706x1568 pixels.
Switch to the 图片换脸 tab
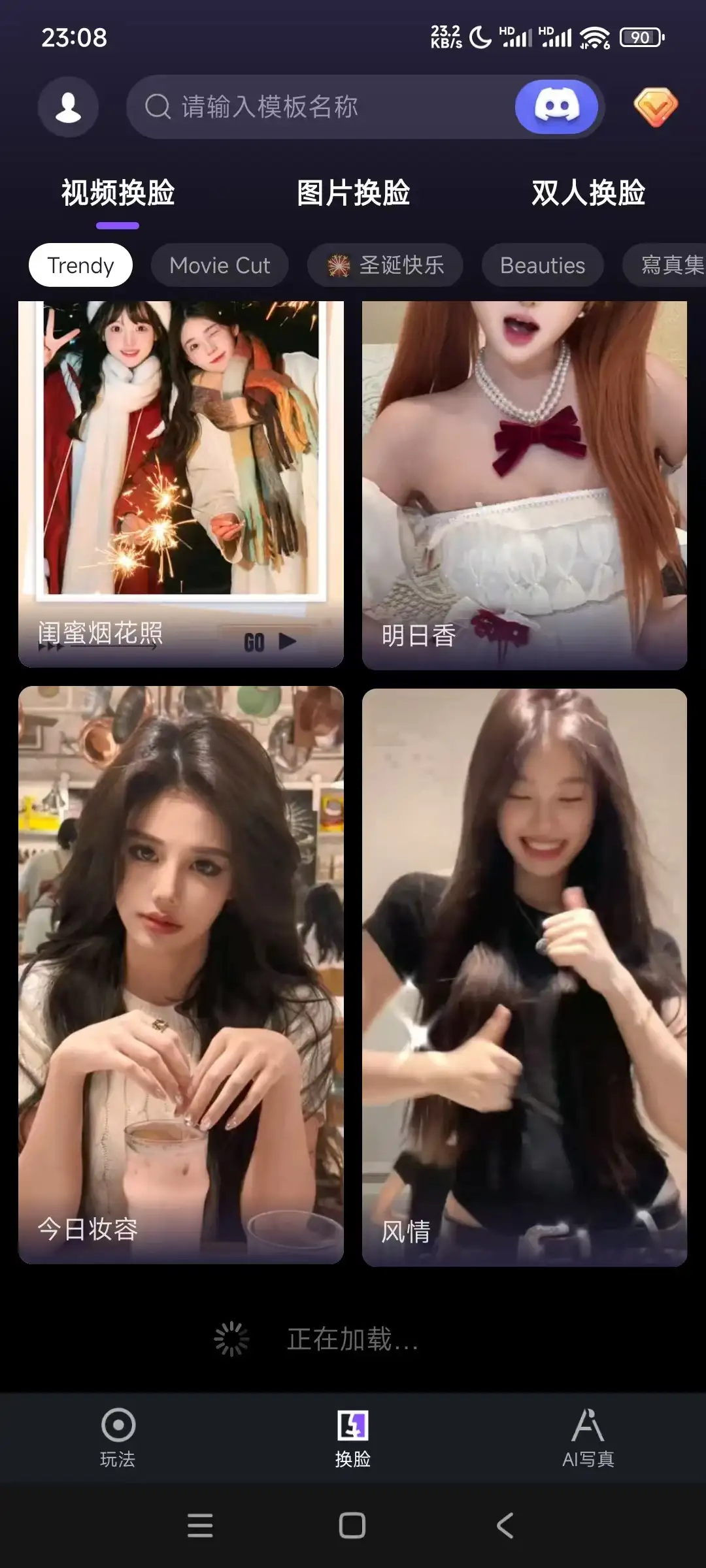353,193
